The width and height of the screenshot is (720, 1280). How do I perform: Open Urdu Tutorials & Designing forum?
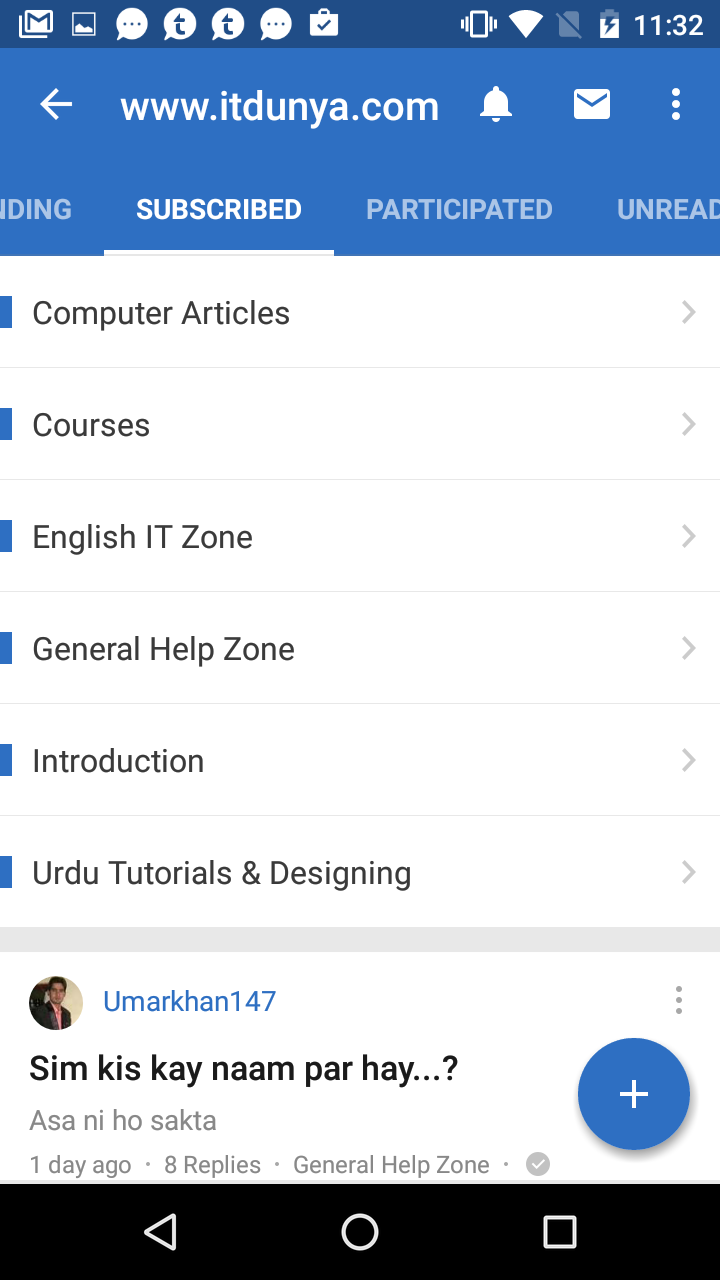coord(360,873)
